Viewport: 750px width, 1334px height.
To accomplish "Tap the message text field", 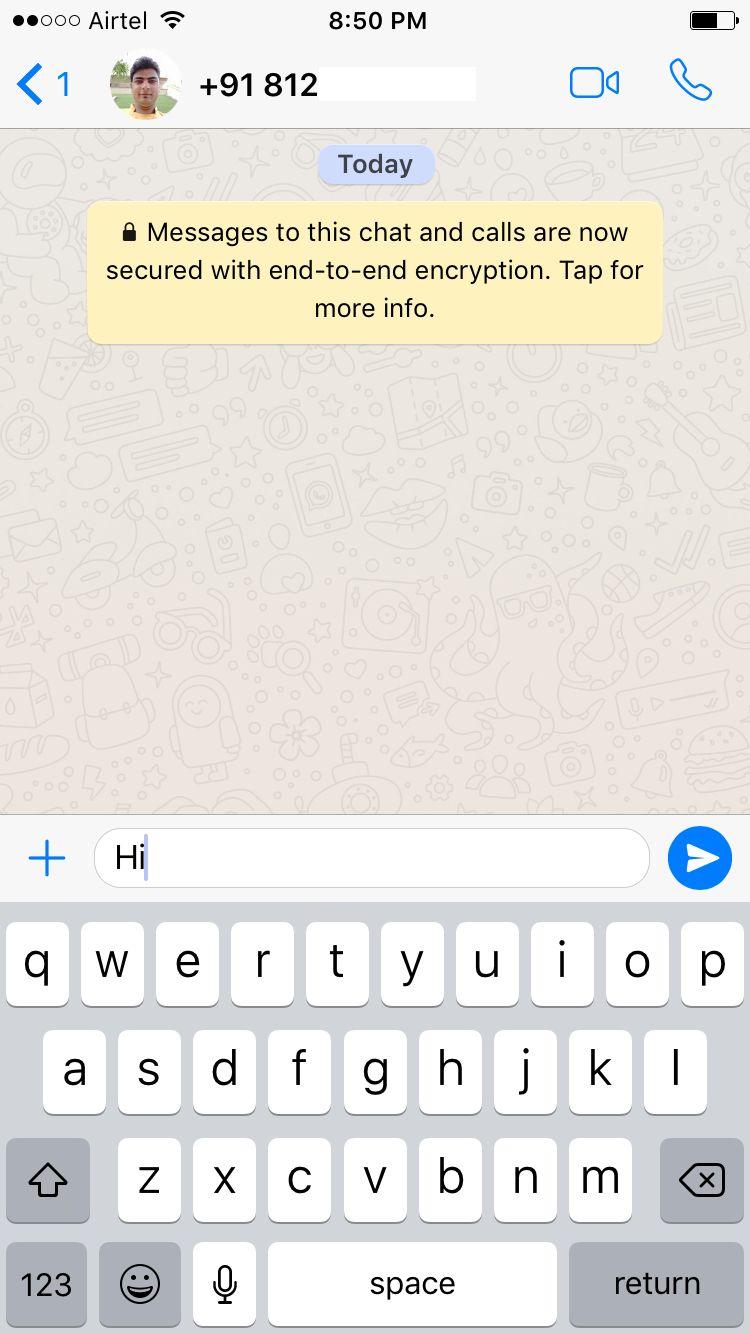I will pos(372,858).
